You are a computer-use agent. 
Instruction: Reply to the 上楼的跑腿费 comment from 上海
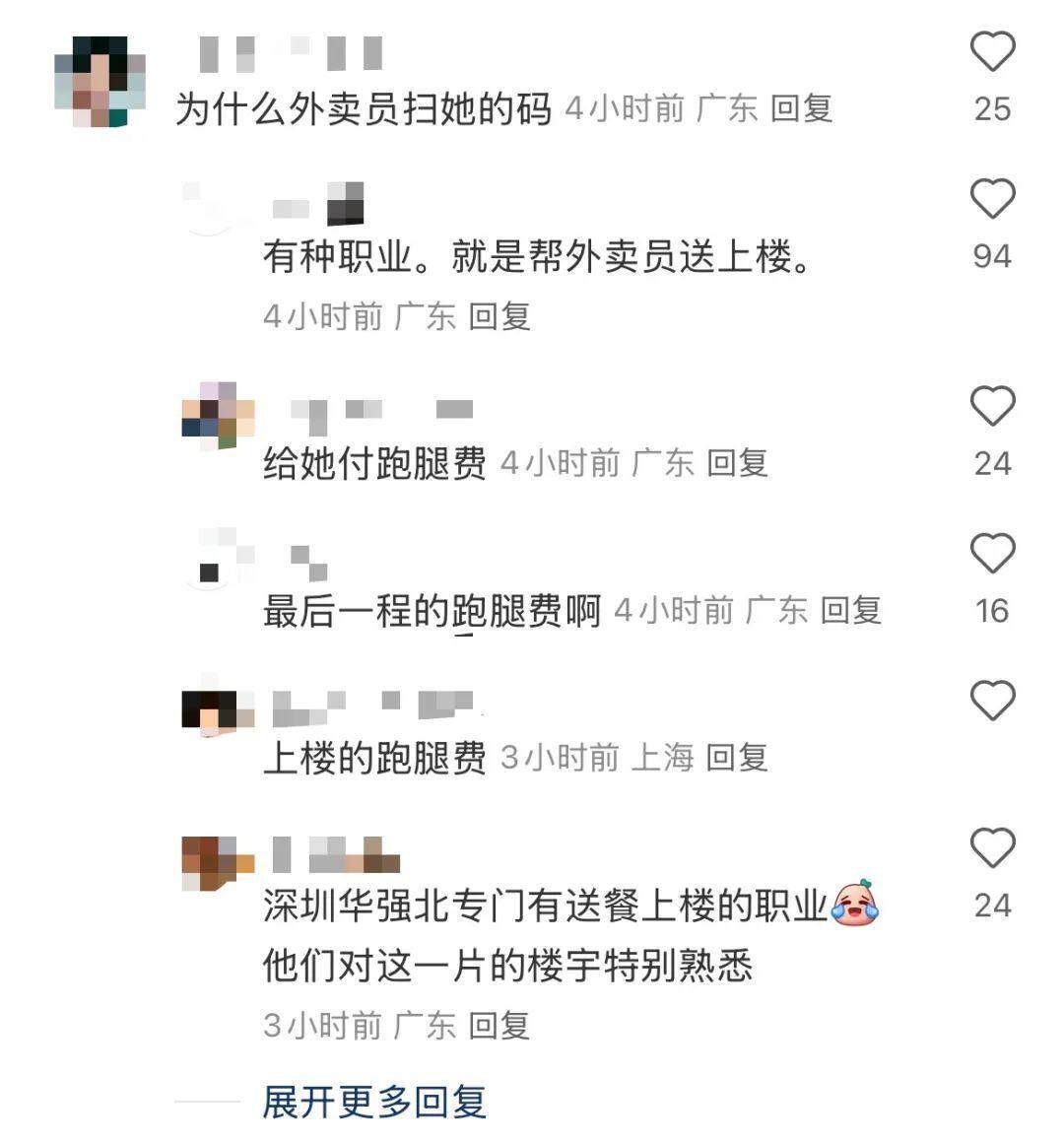(x=737, y=758)
